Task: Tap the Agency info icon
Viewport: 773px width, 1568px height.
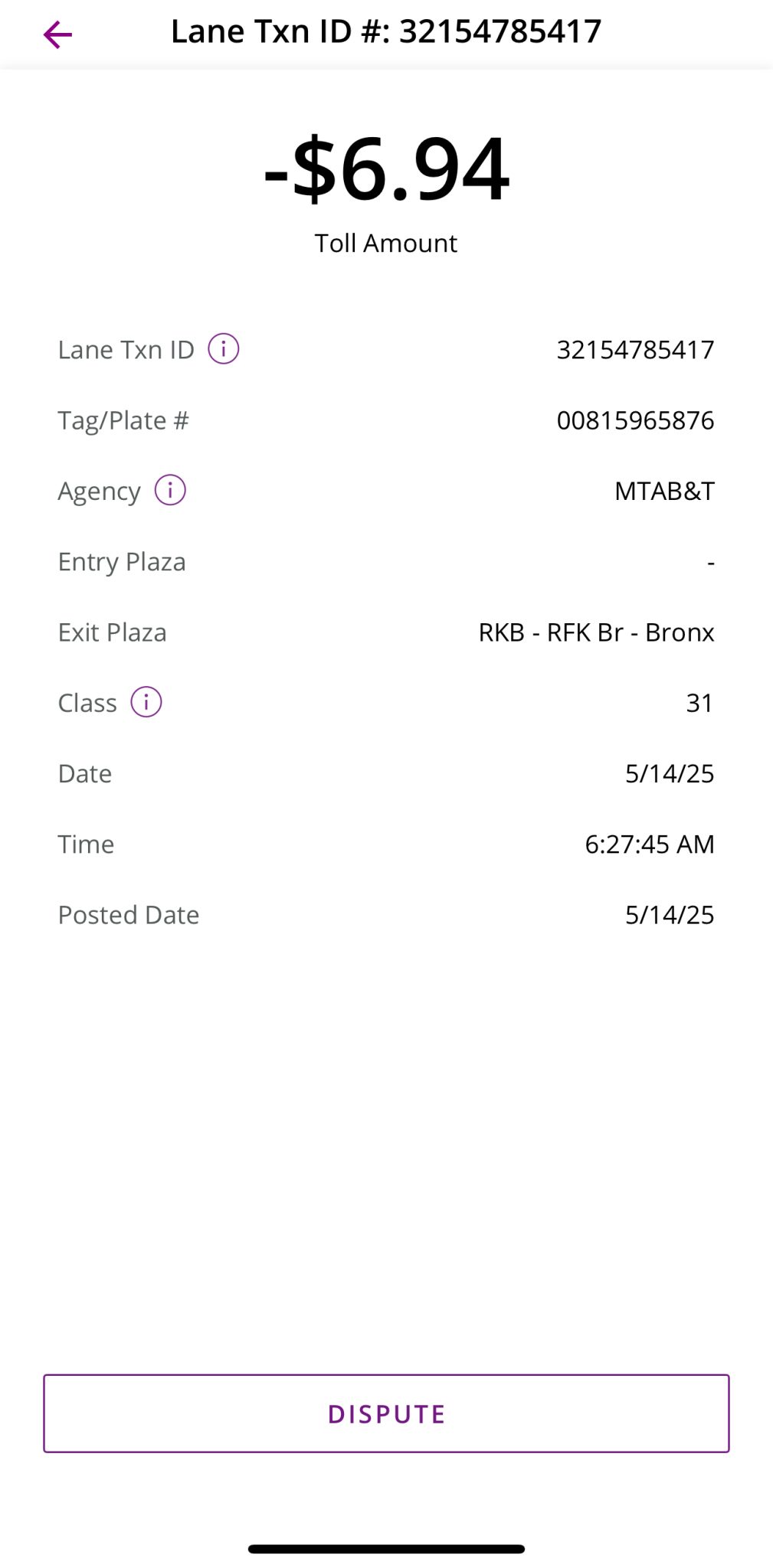Action: [x=170, y=490]
